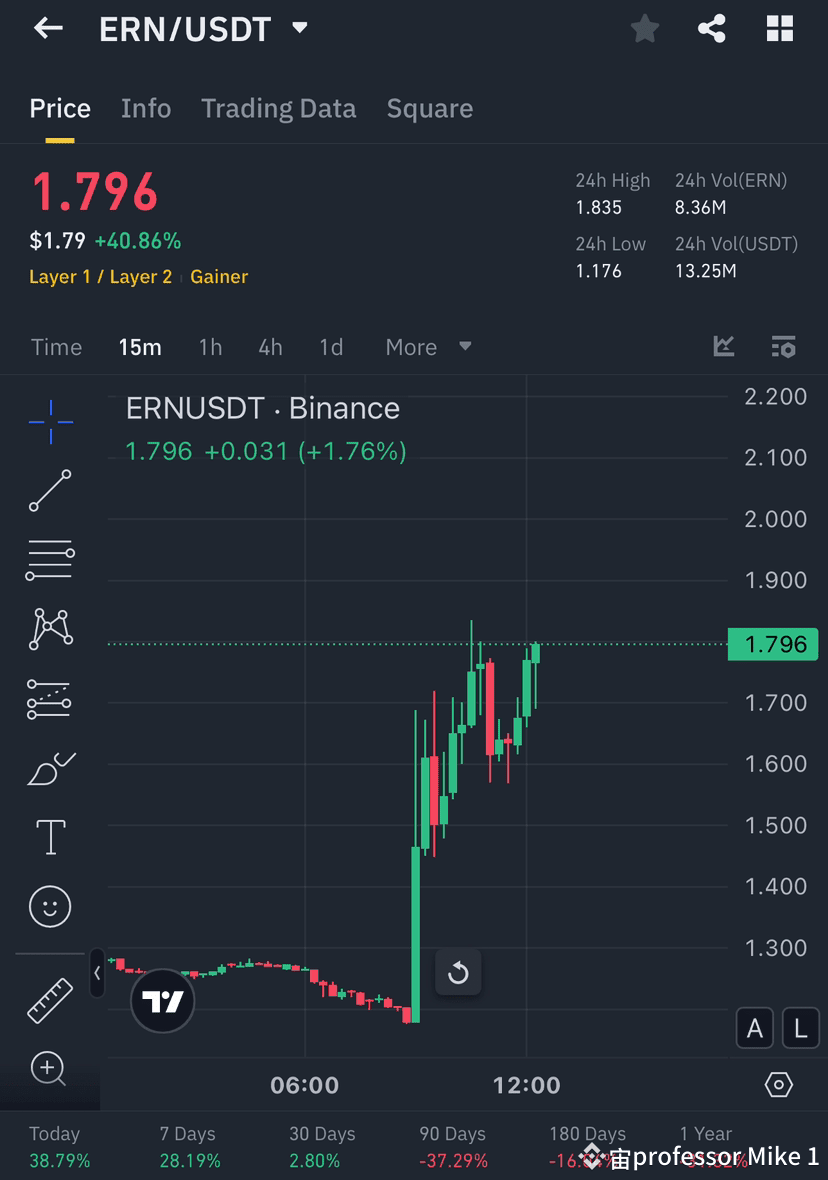Open the Square tab
This screenshot has height=1180, width=828.
point(429,108)
